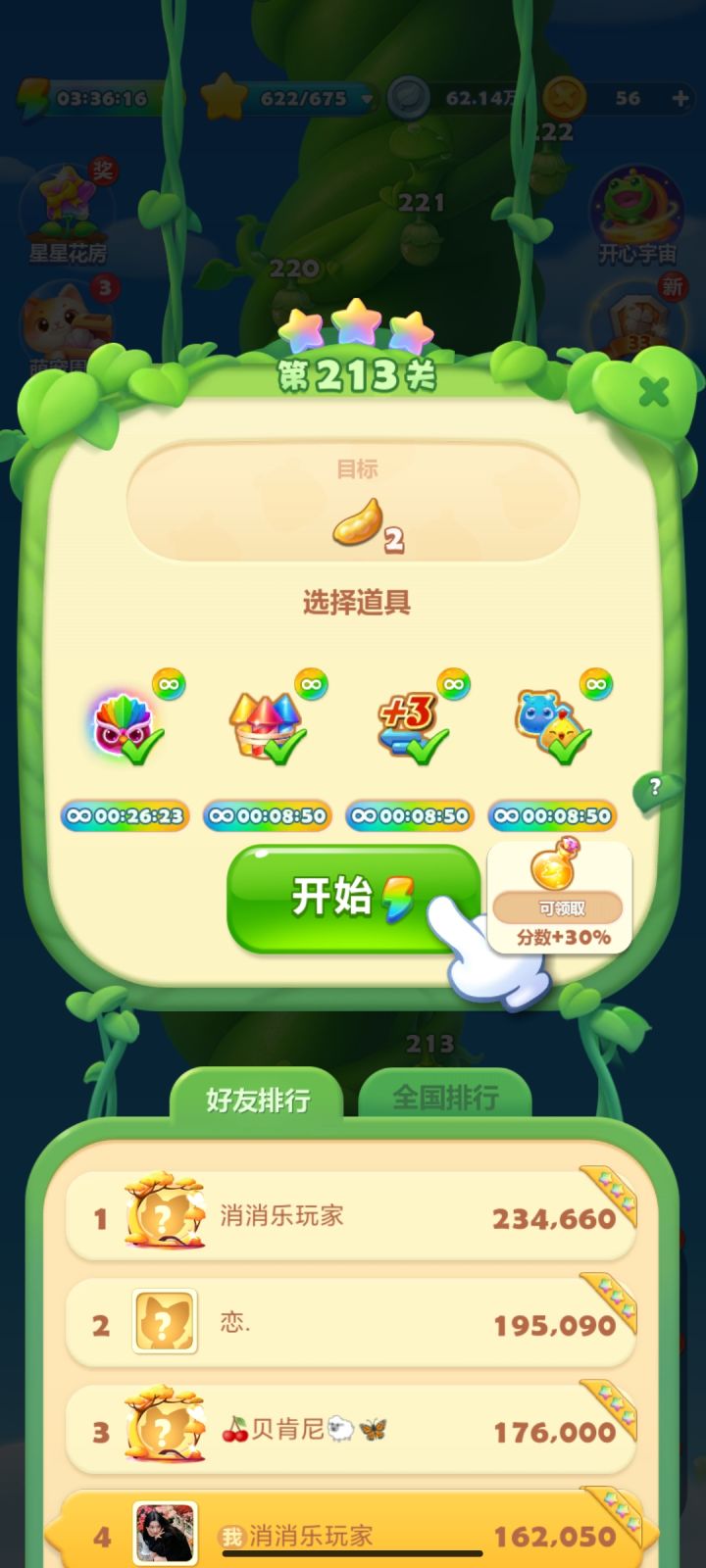The image size is (706, 1568).
Task: Switch to the 全国排行 leaderboard tab
Action: pyautogui.click(x=446, y=1098)
